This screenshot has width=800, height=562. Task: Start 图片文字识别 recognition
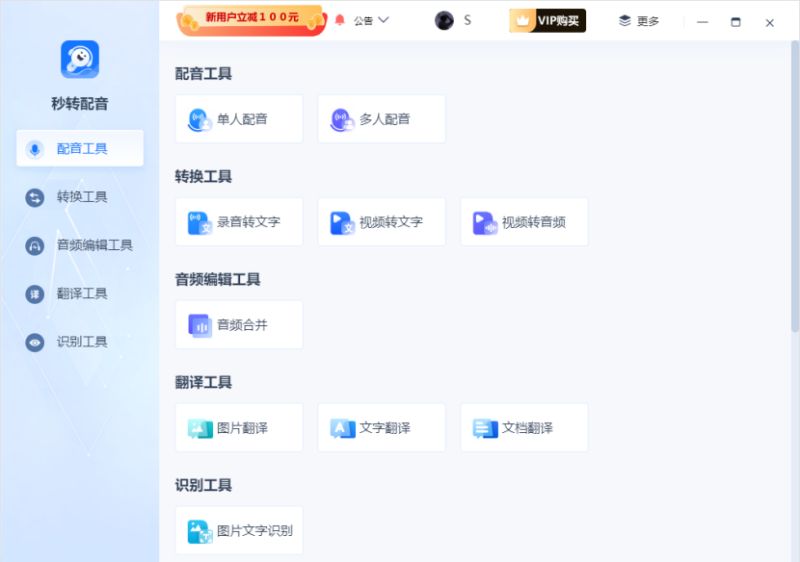click(x=239, y=531)
